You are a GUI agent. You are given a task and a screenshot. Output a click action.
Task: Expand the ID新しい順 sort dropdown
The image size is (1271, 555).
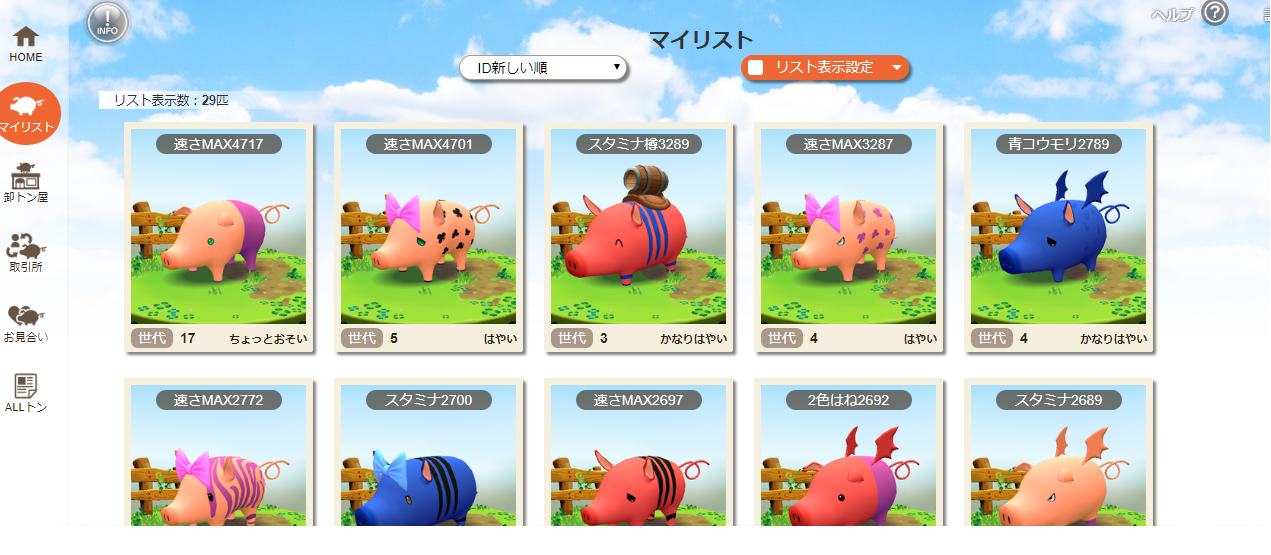pyautogui.click(x=543, y=68)
